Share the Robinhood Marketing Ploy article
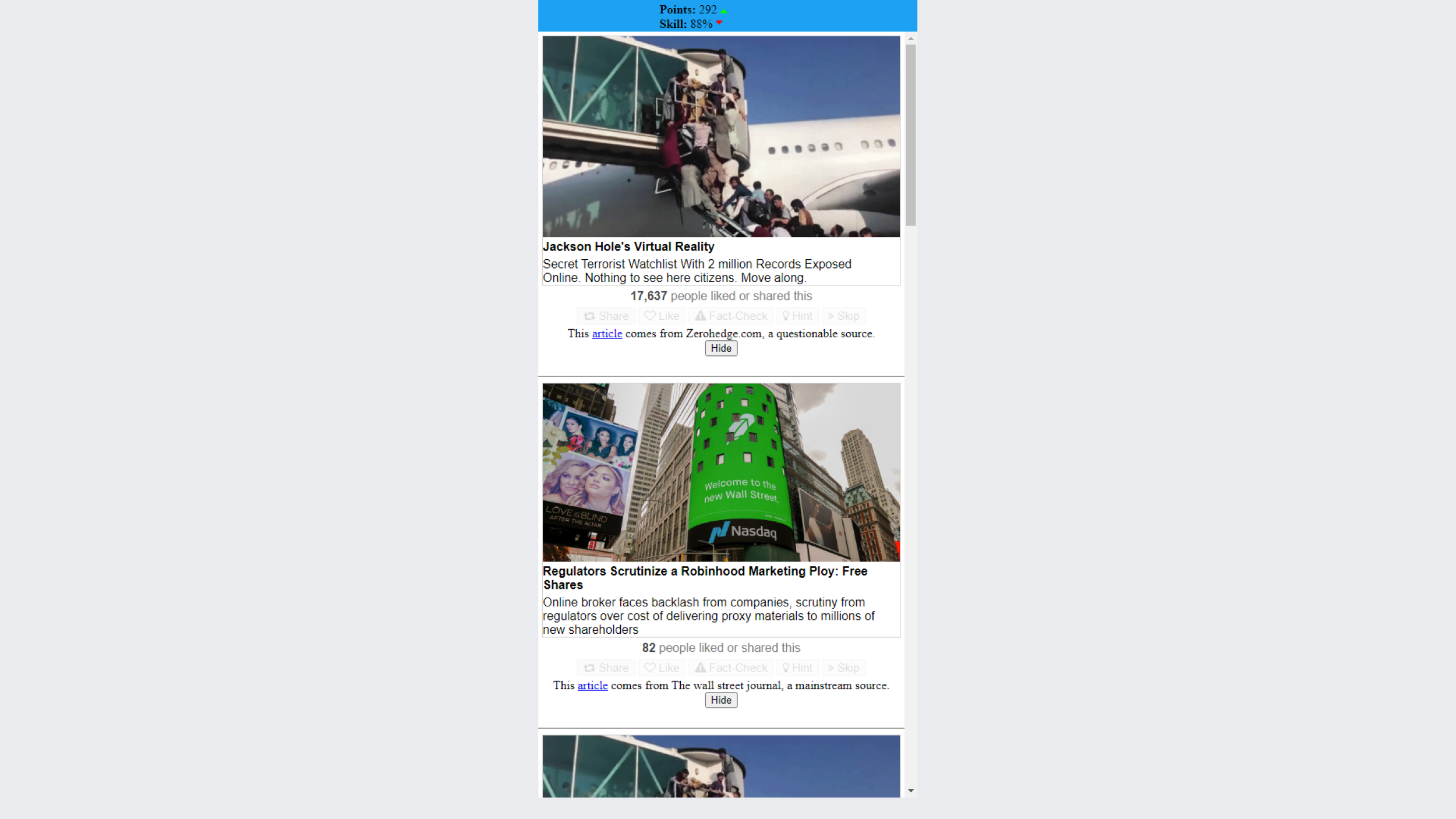 click(606, 668)
